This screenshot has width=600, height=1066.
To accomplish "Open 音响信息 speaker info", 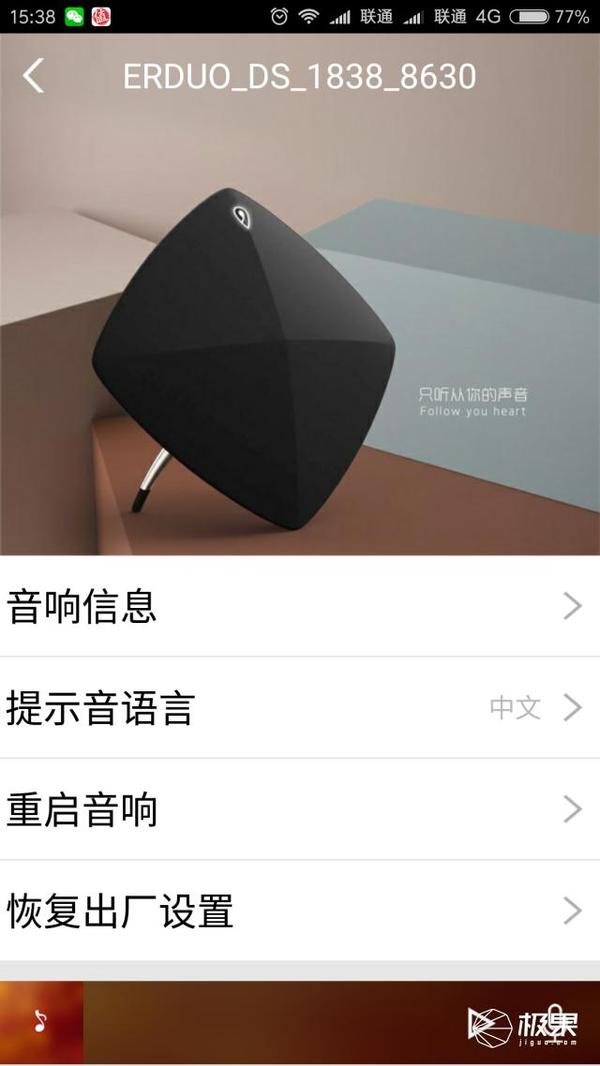I will (x=300, y=606).
